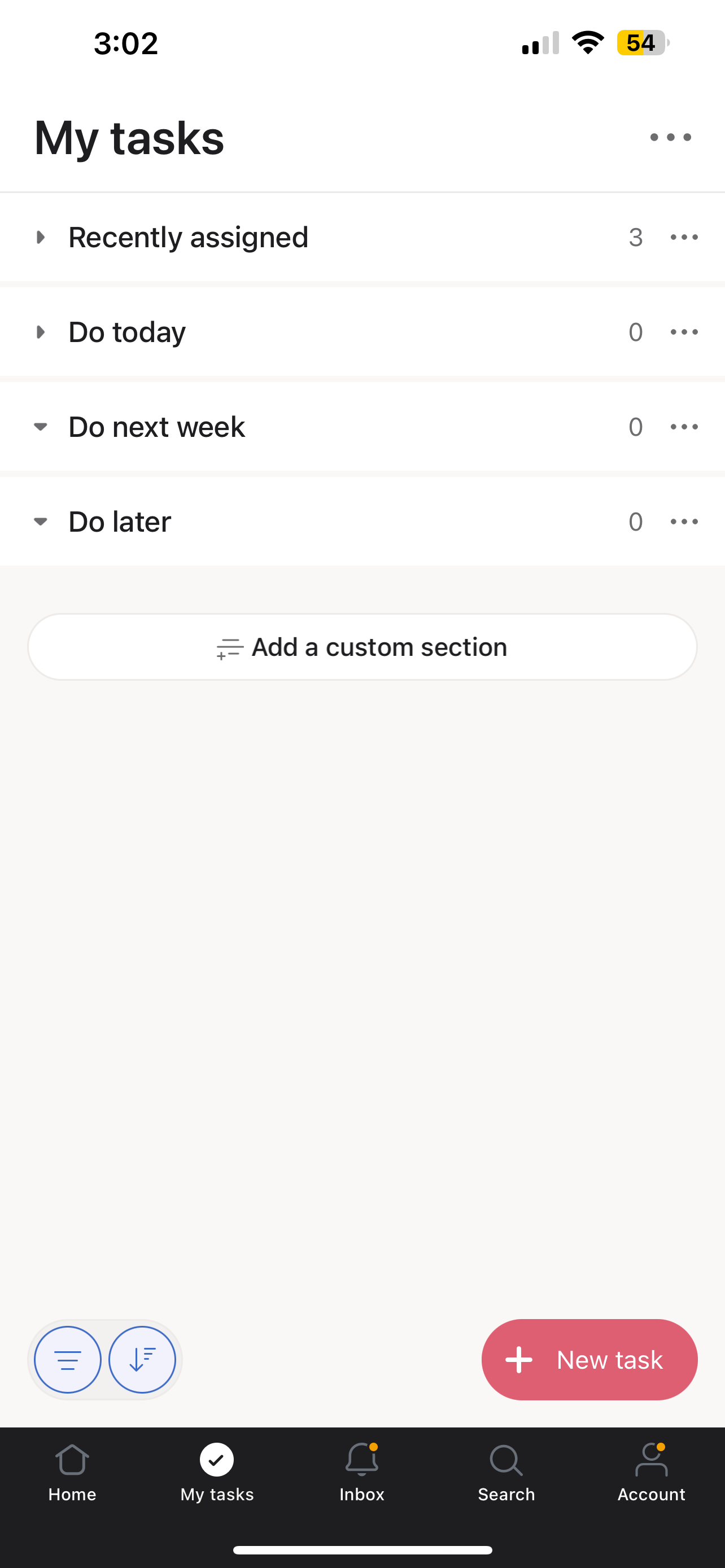Open the Inbox tab with notification dot
The height and width of the screenshot is (1568, 725).
pyautogui.click(x=361, y=1479)
